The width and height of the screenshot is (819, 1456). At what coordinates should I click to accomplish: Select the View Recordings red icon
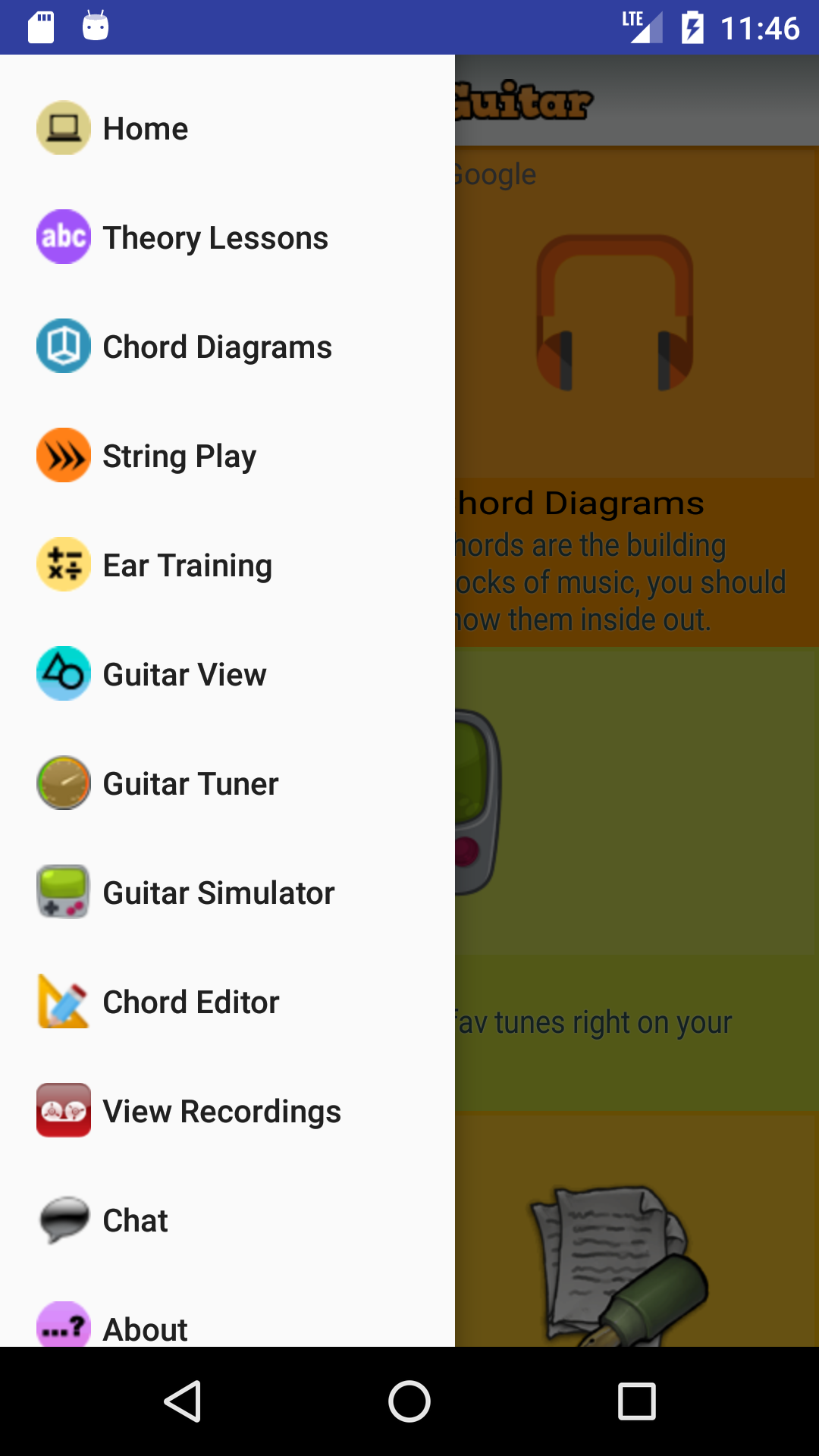[x=64, y=1110]
